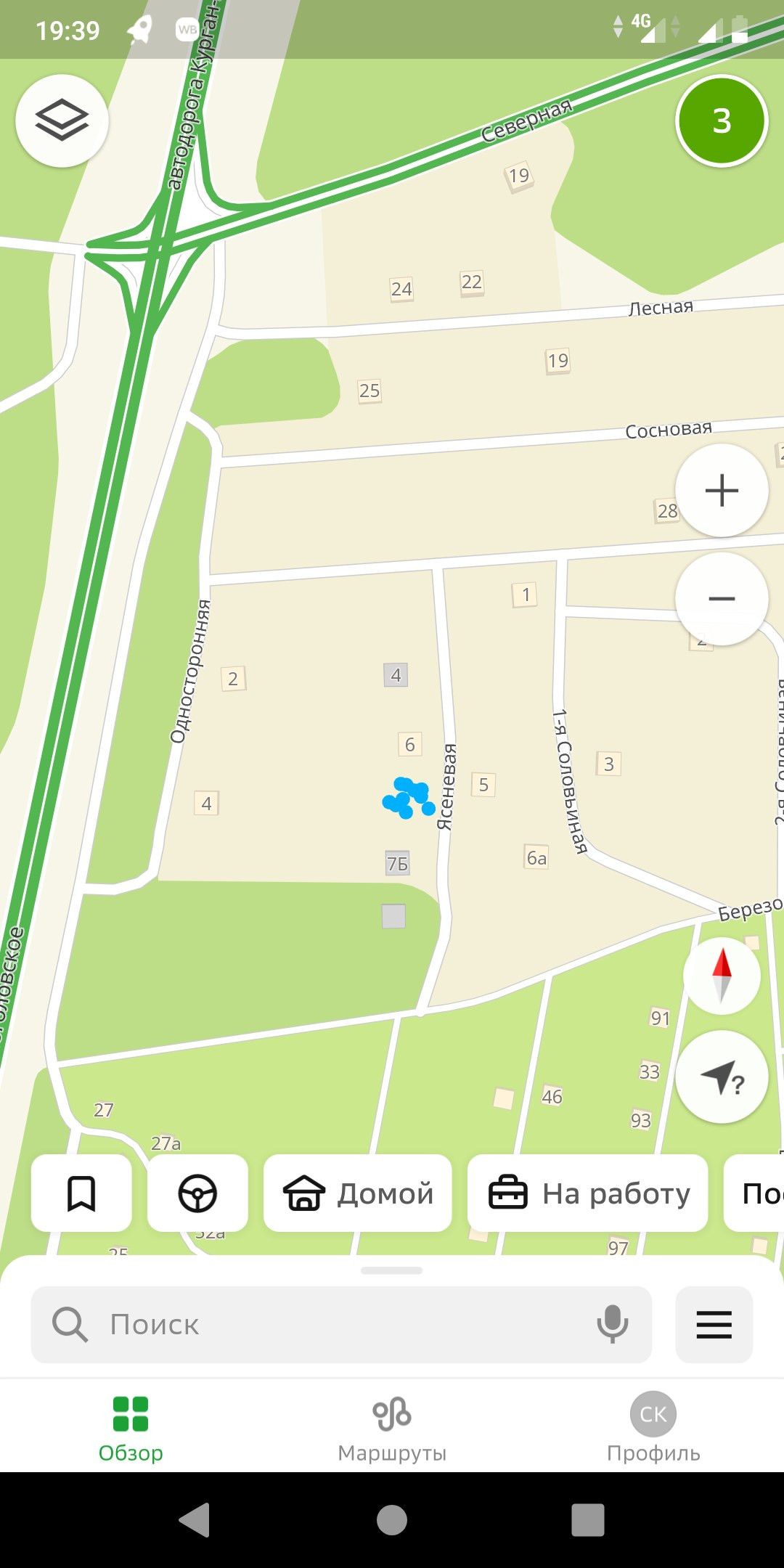Viewport: 784px width, 1568px height.
Task: Build a route to На работу
Action: coord(588,1193)
